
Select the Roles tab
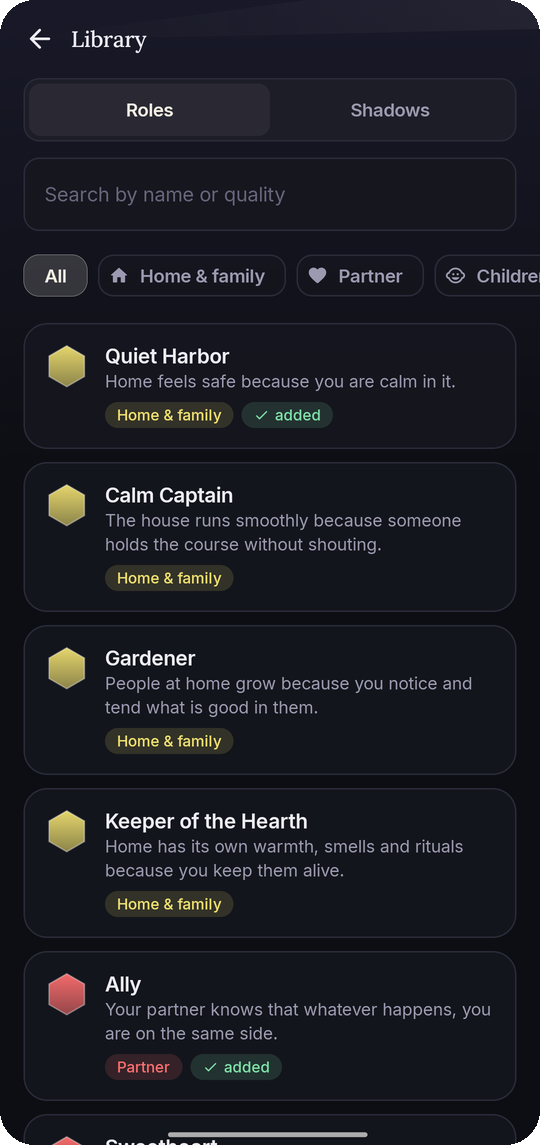pyautogui.click(x=150, y=110)
